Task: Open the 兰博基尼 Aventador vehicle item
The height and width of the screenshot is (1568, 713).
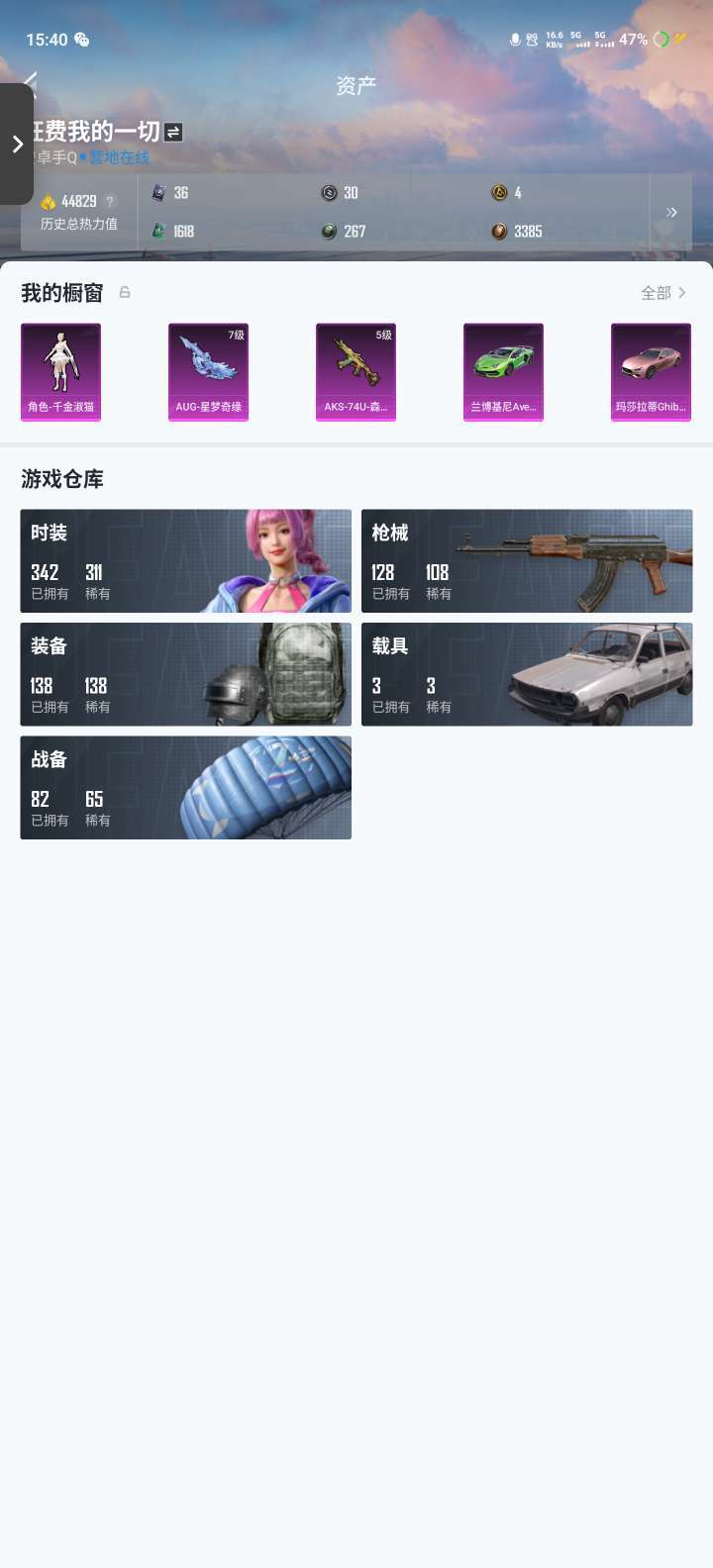Action: (503, 371)
